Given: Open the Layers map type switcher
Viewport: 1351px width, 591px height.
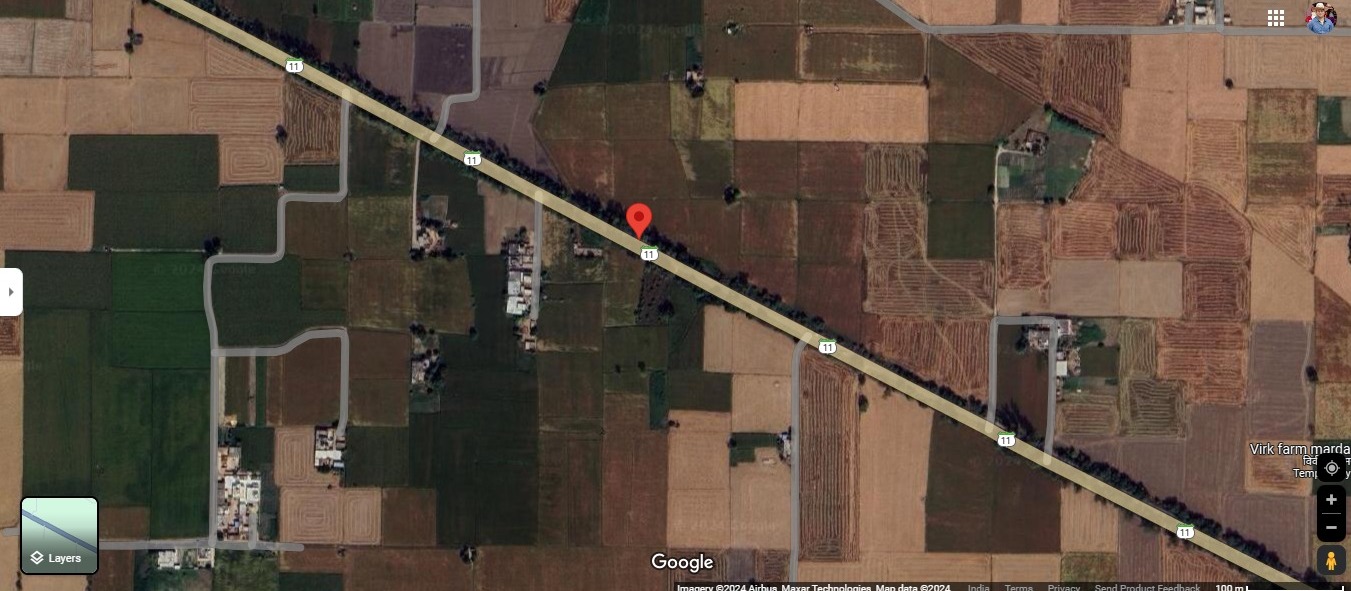Looking at the screenshot, I should click(x=60, y=536).
